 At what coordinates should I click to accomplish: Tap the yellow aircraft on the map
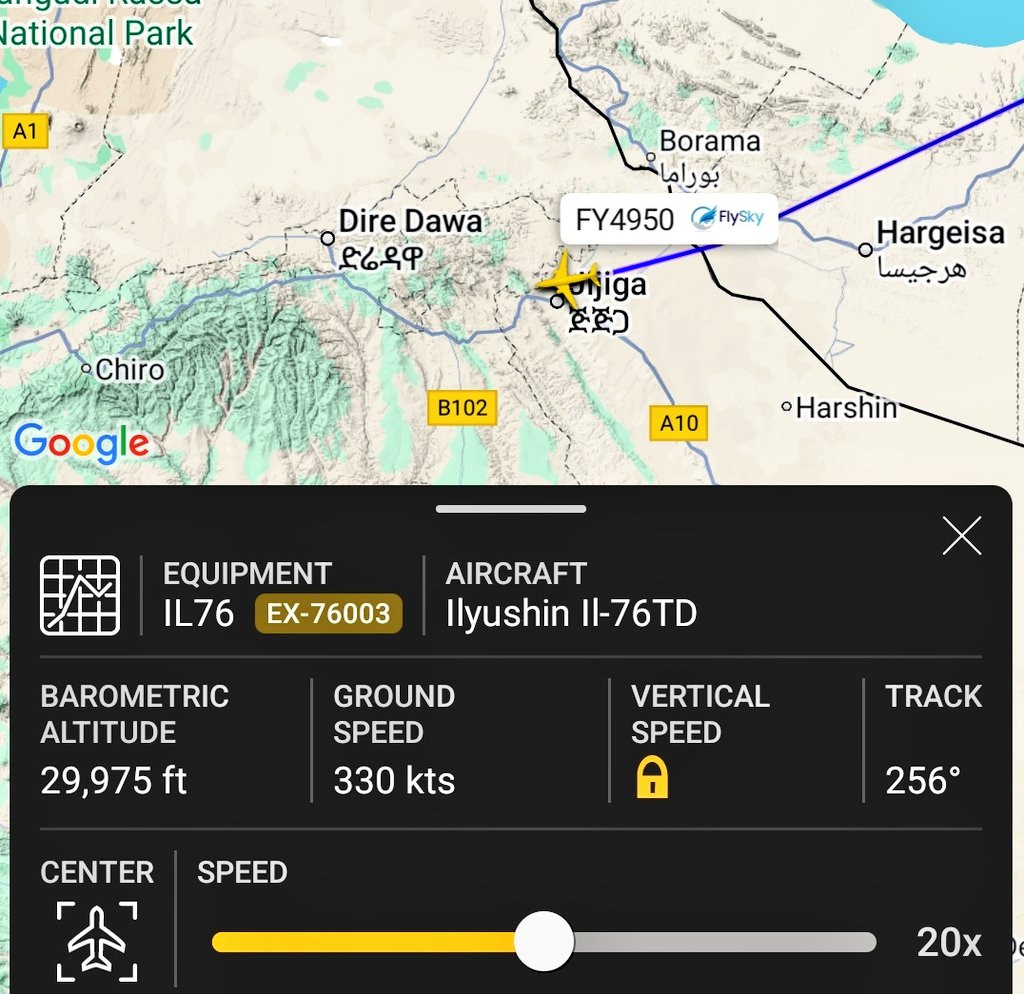(568, 279)
